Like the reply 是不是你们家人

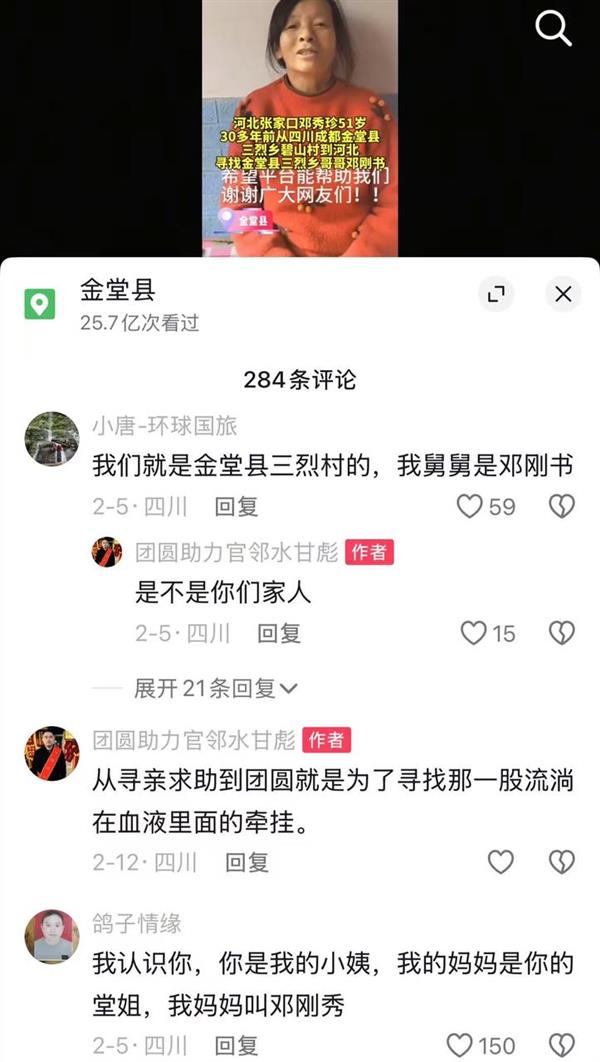coord(473,632)
